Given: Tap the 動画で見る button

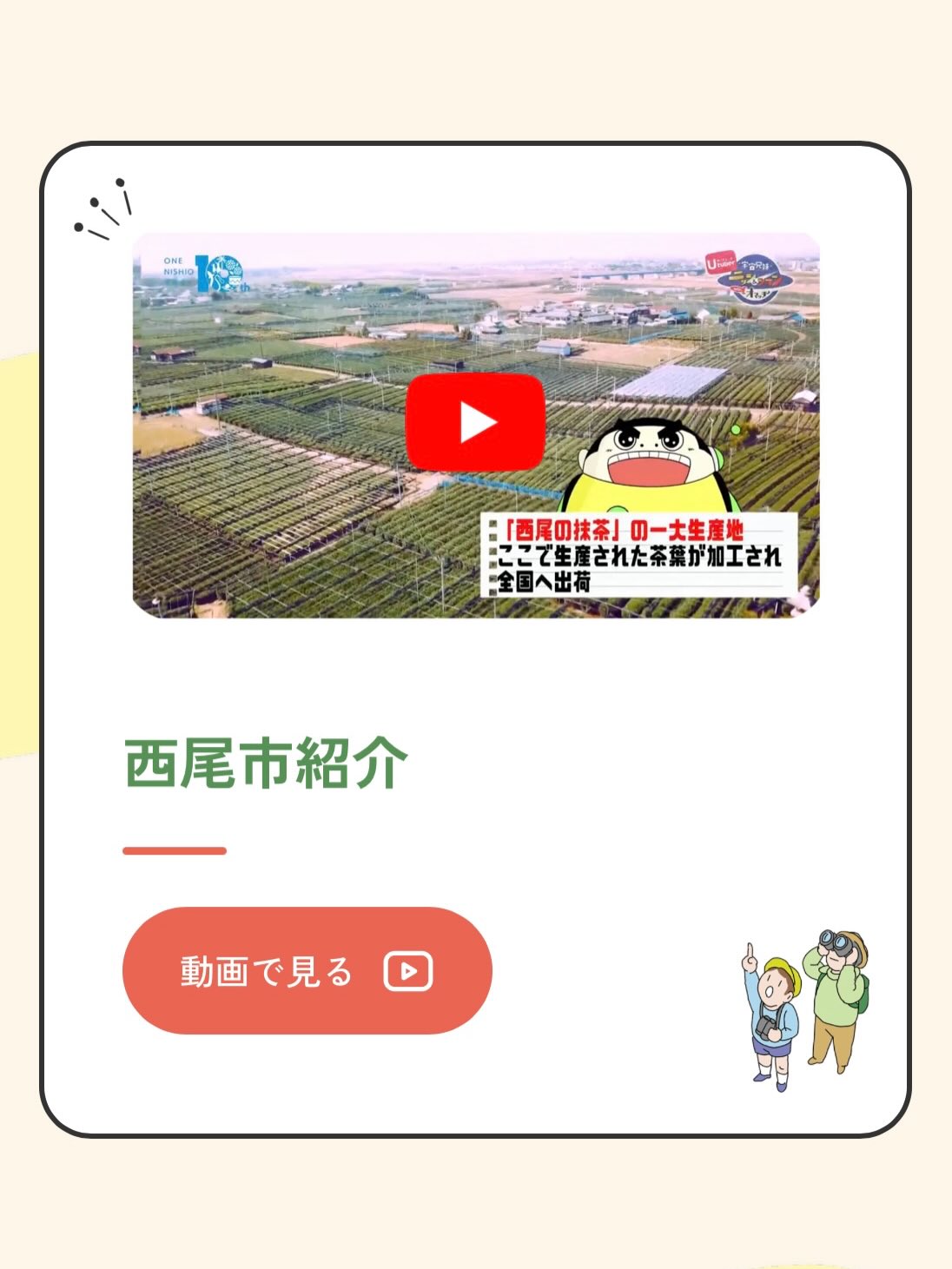Looking at the screenshot, I should (x=307, y=970).
